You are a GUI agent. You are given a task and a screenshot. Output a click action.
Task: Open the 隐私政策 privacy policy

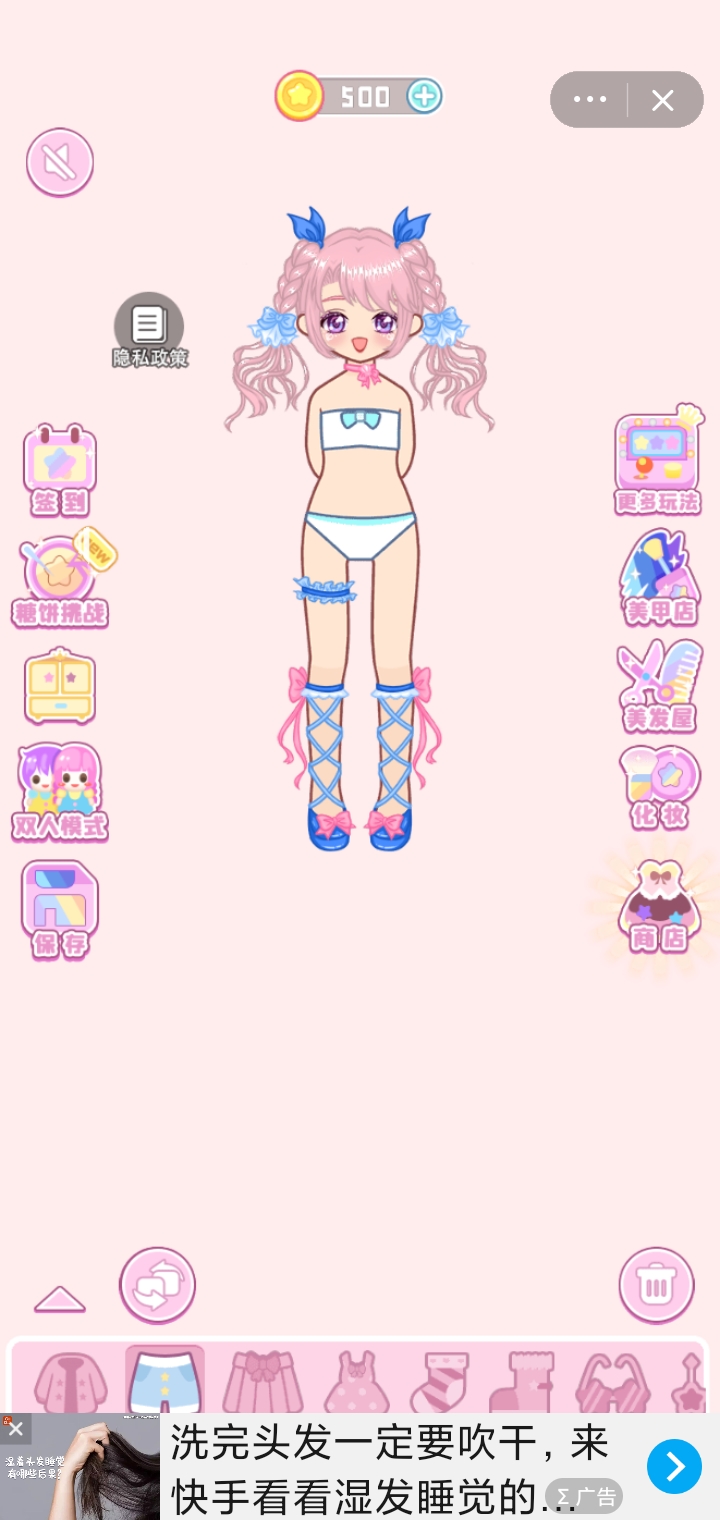click(x=149, y=330)
